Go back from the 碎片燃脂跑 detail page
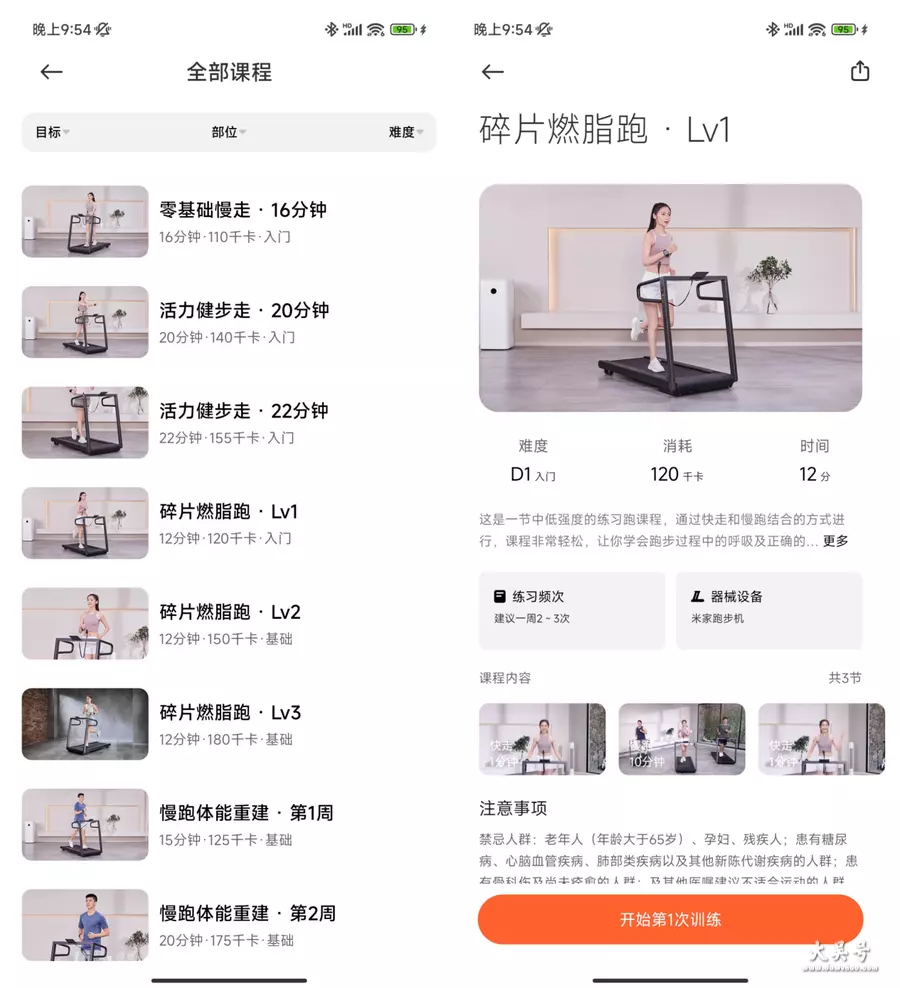The image size is (900, 988). 492,72
